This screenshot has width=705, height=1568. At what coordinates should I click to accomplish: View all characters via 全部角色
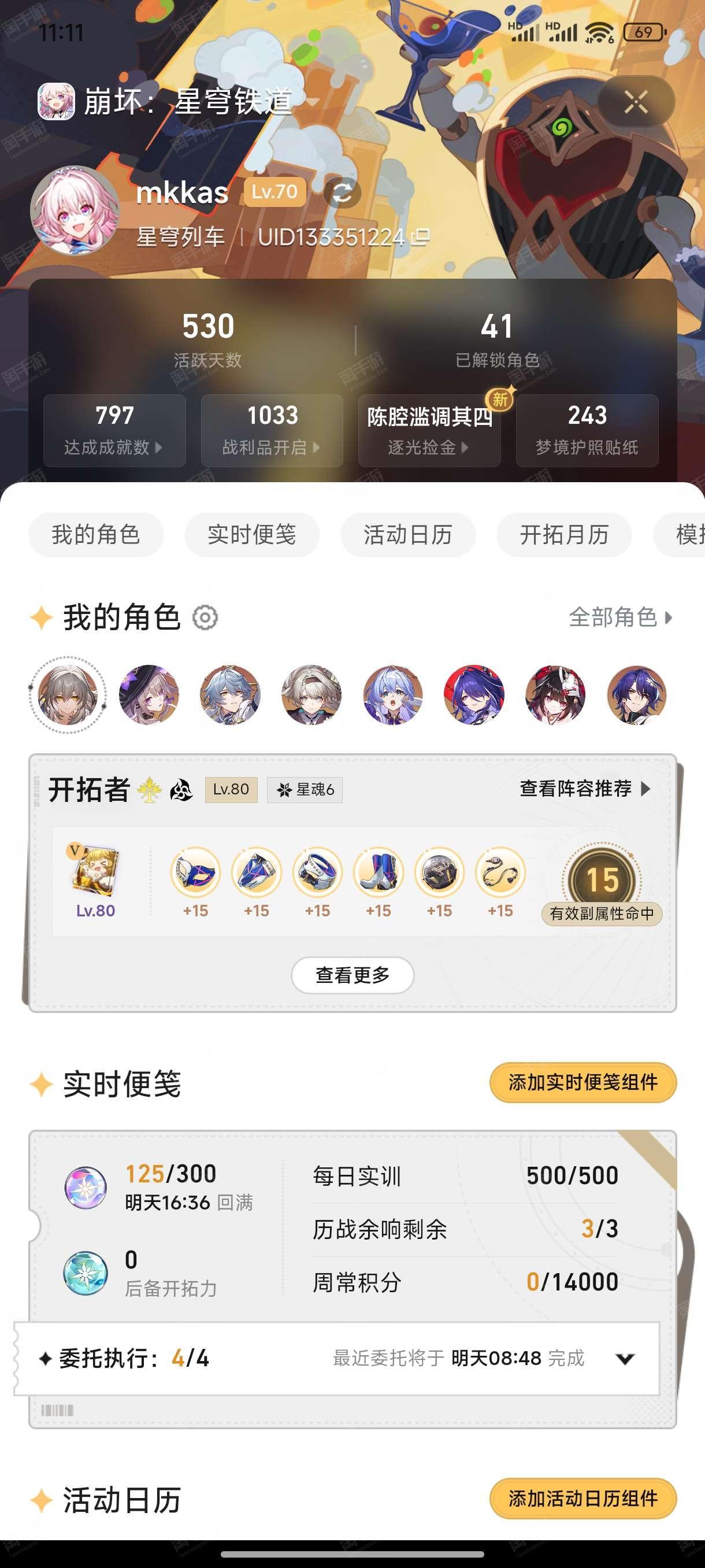coord(620,617)
